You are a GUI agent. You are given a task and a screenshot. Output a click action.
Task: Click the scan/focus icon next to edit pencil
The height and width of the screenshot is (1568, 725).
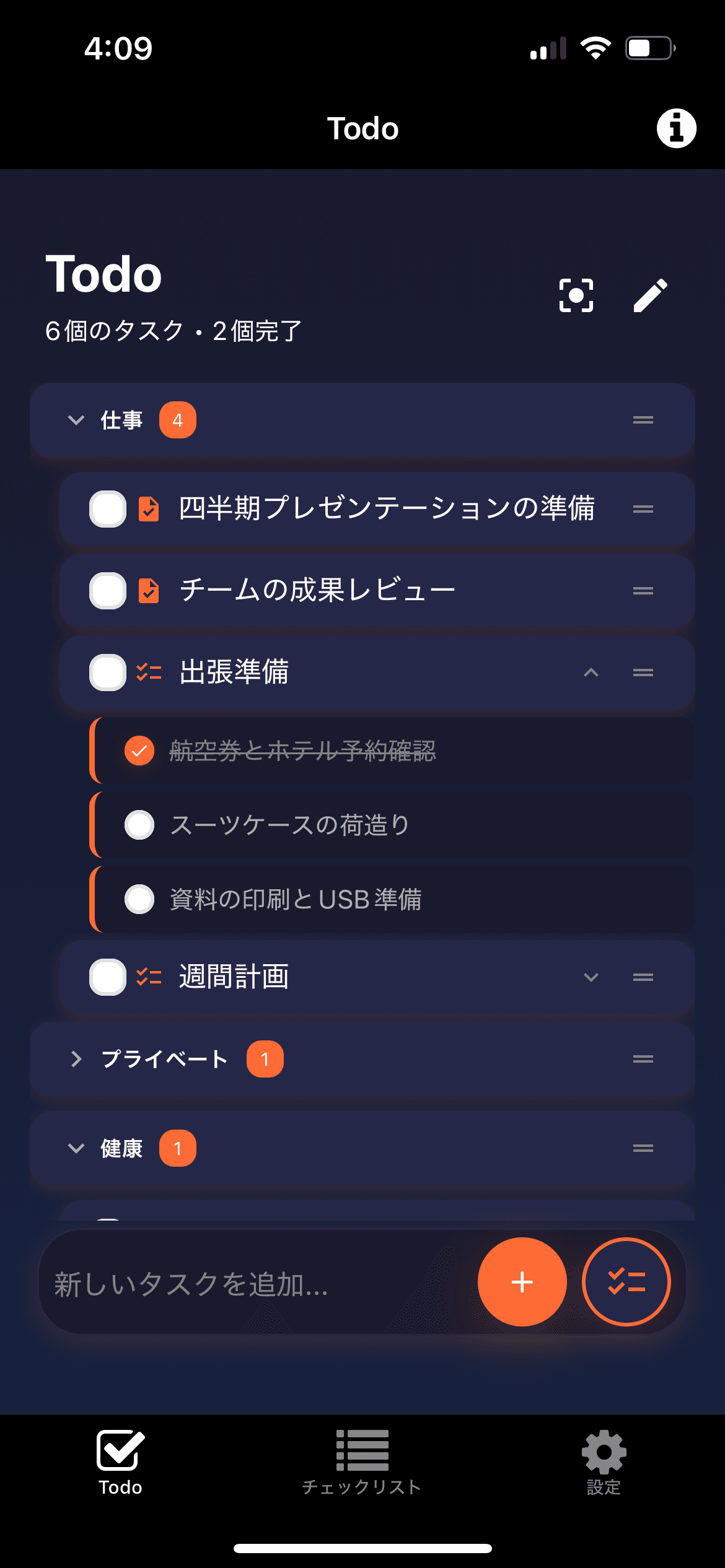point(575,296)
